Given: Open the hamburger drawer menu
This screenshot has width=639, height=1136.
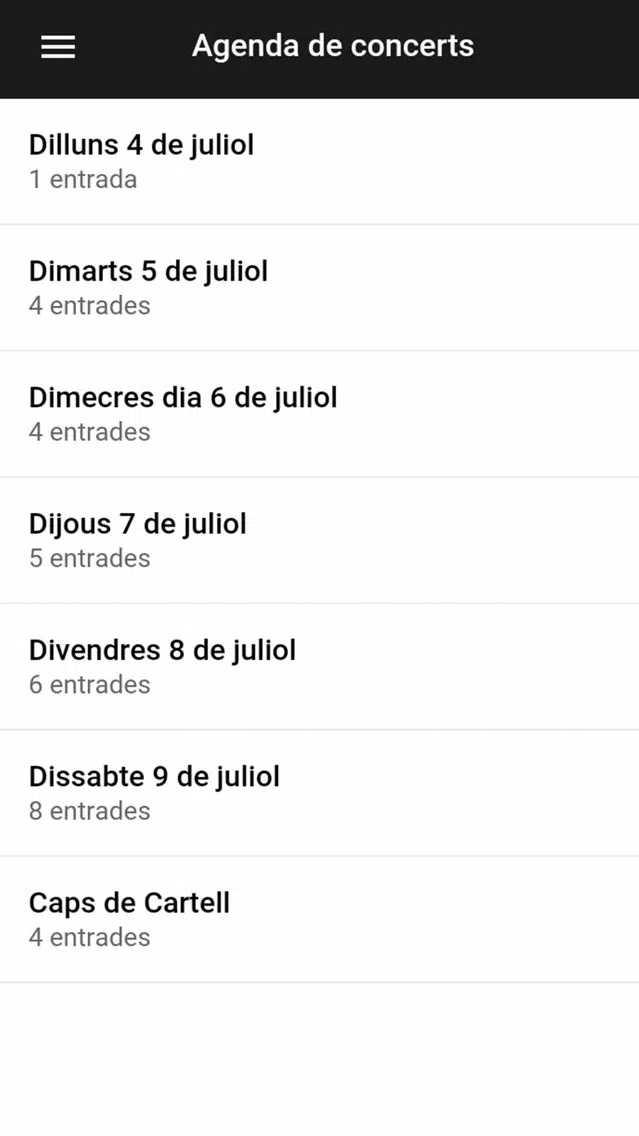Looking at the screenshot, I should (58, 48).
